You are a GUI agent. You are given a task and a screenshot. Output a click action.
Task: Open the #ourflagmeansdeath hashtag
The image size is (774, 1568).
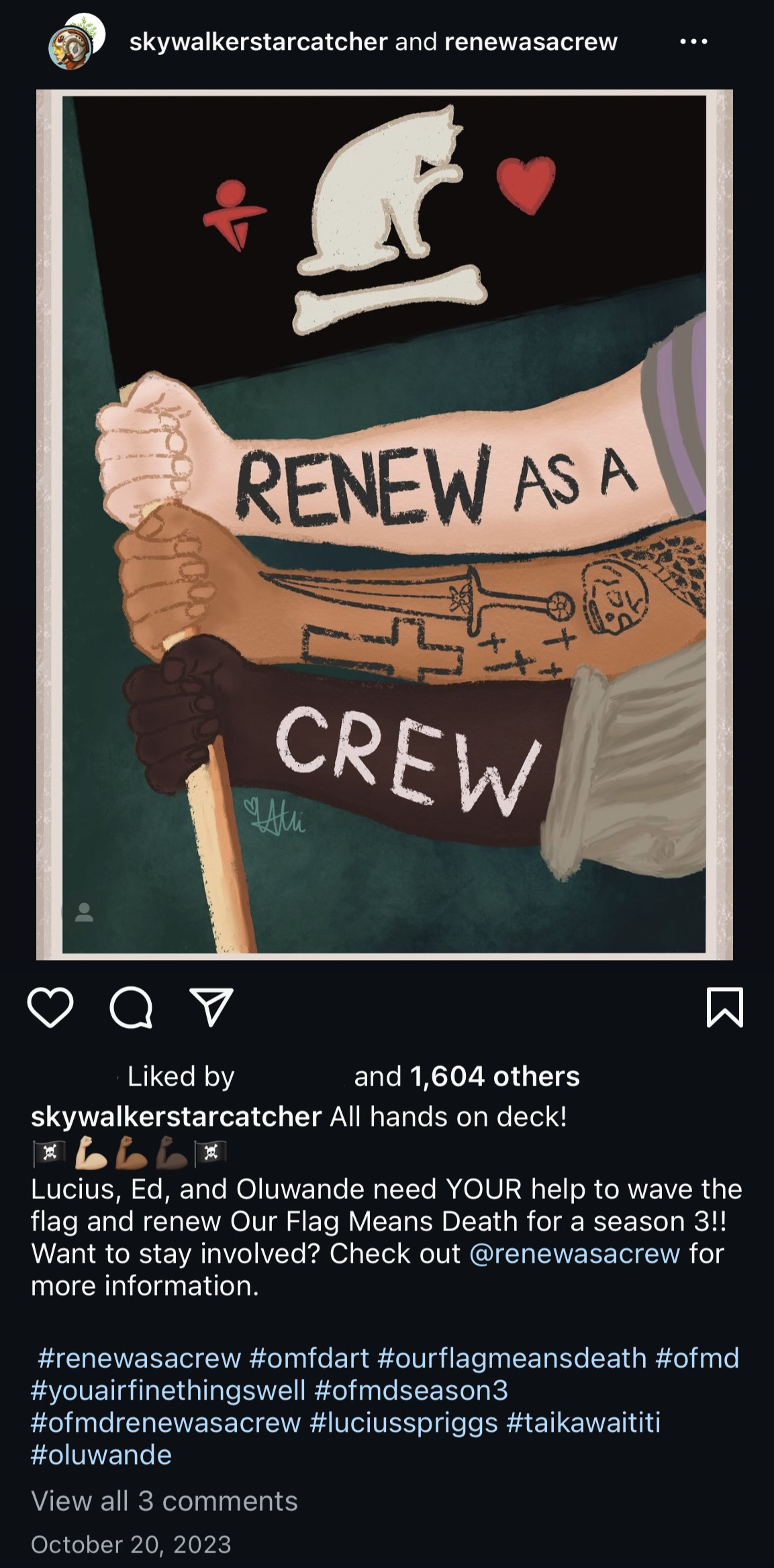[x=512, y=1358]
